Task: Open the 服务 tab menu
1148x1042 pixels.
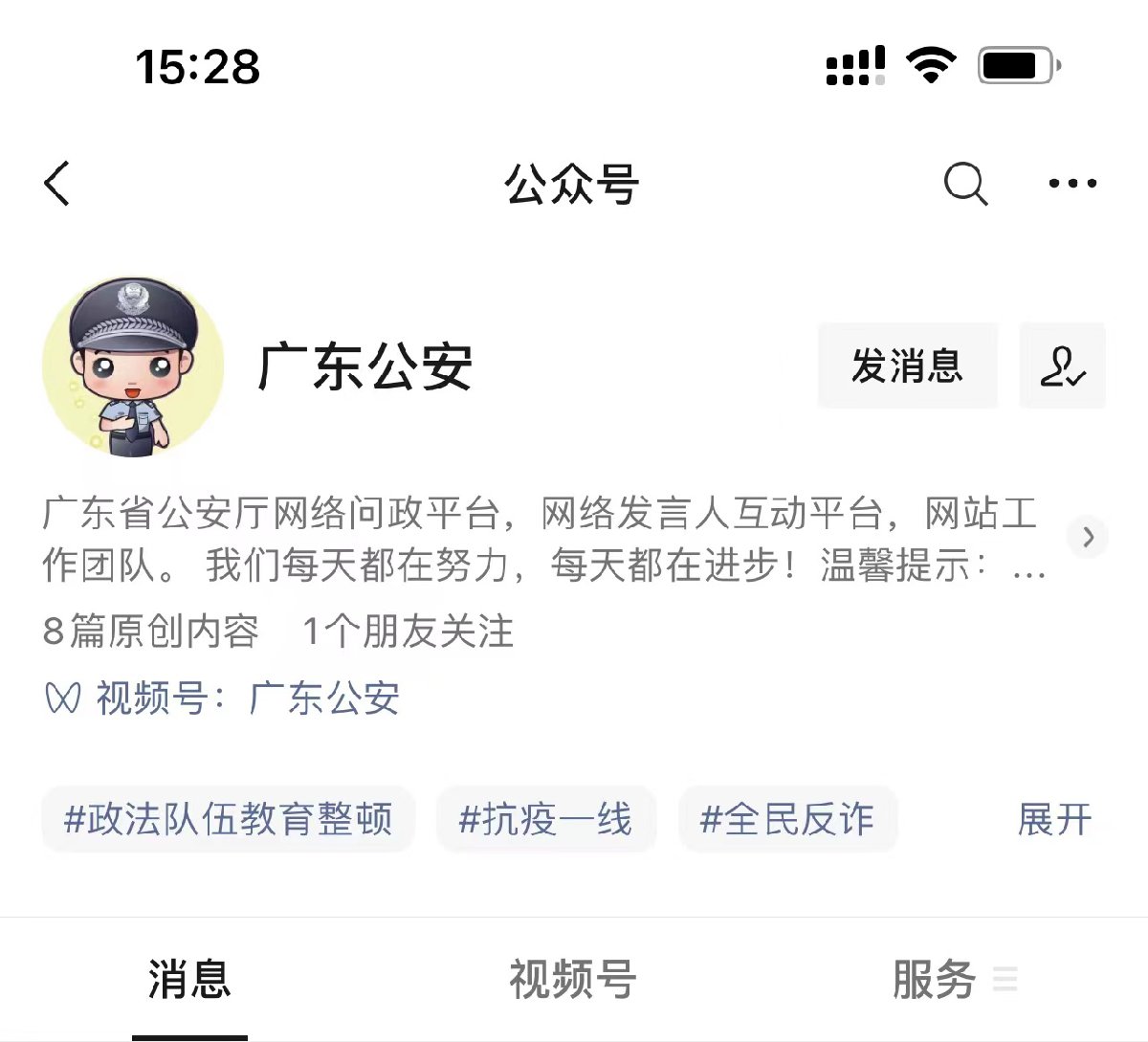Action: click(952, 980)
